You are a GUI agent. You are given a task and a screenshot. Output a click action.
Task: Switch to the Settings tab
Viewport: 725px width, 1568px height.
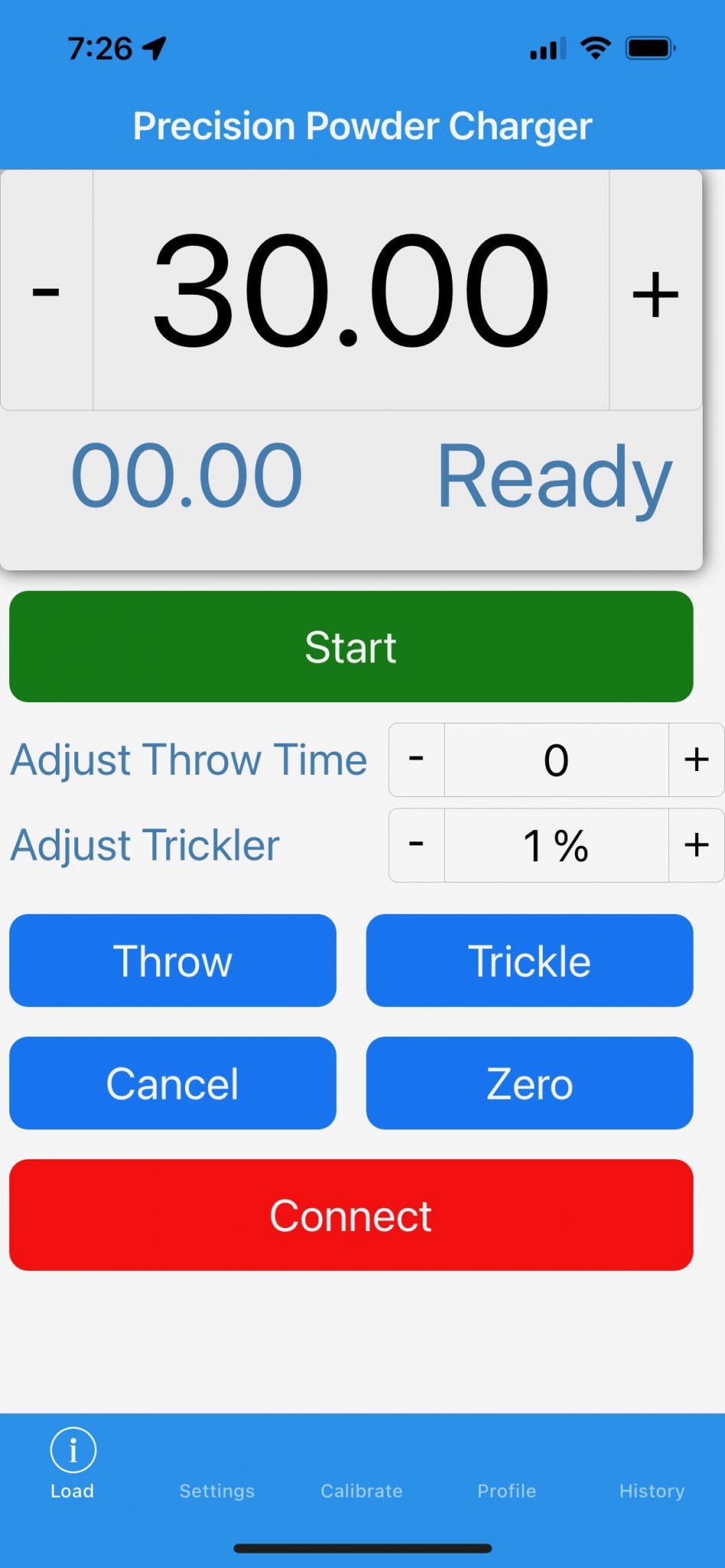[x=217, y=1490]
